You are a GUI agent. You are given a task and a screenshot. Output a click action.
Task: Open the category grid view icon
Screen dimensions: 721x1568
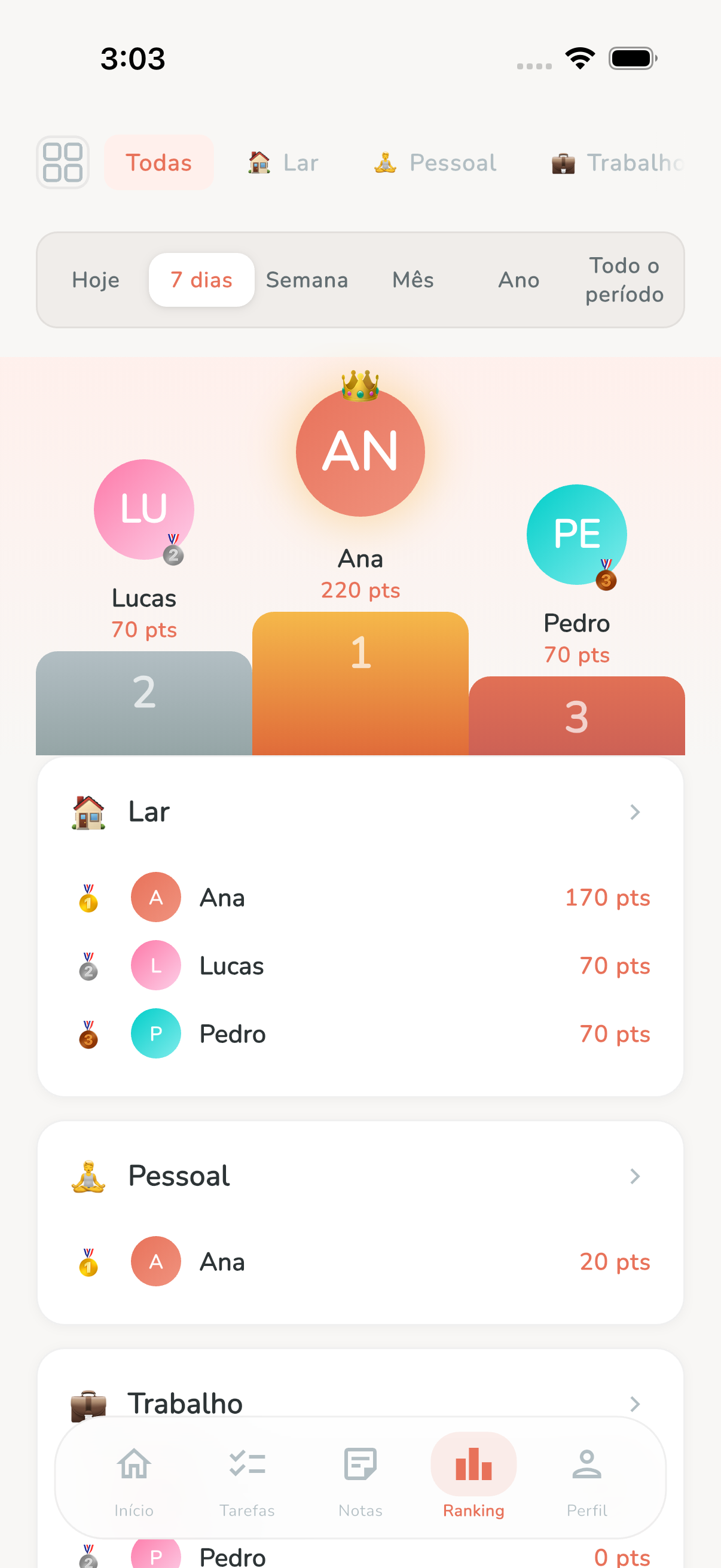click(63, 163)
